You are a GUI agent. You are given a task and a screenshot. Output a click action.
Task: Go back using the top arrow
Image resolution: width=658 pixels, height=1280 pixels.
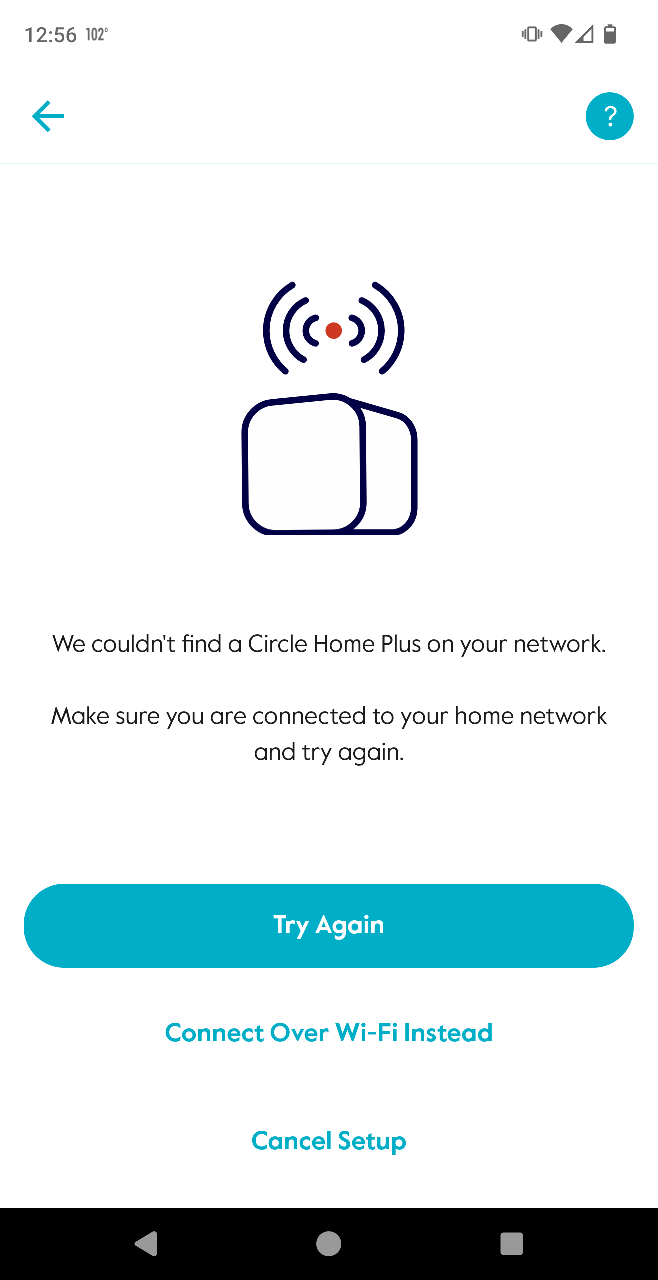48,117
